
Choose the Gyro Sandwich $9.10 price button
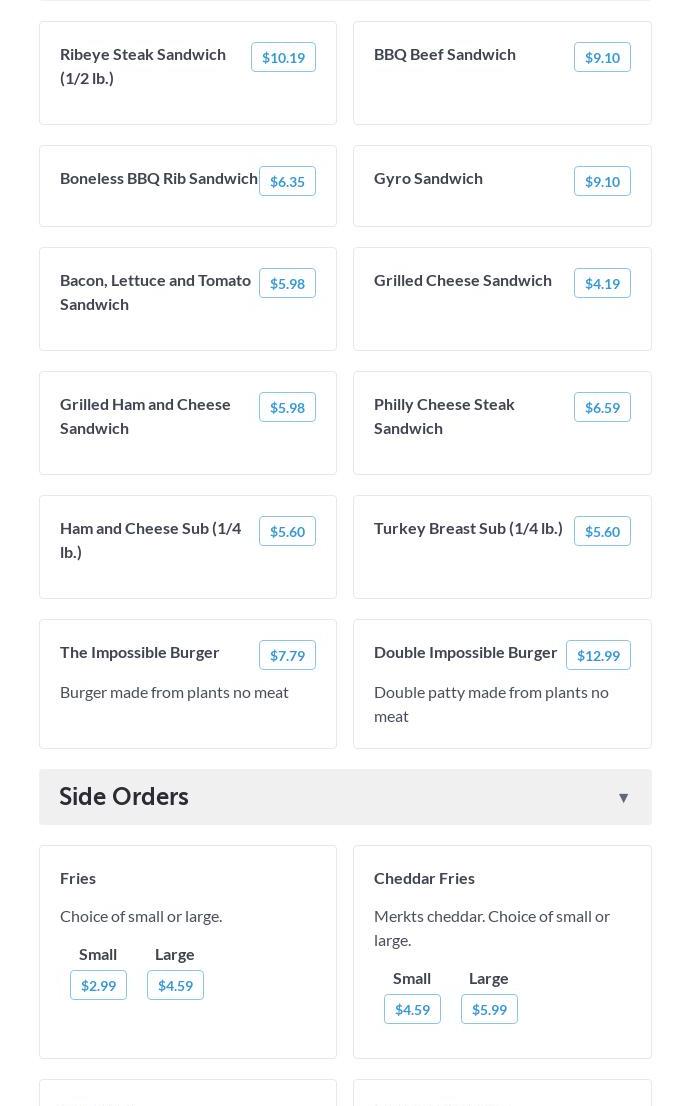[x=602, y=182]
